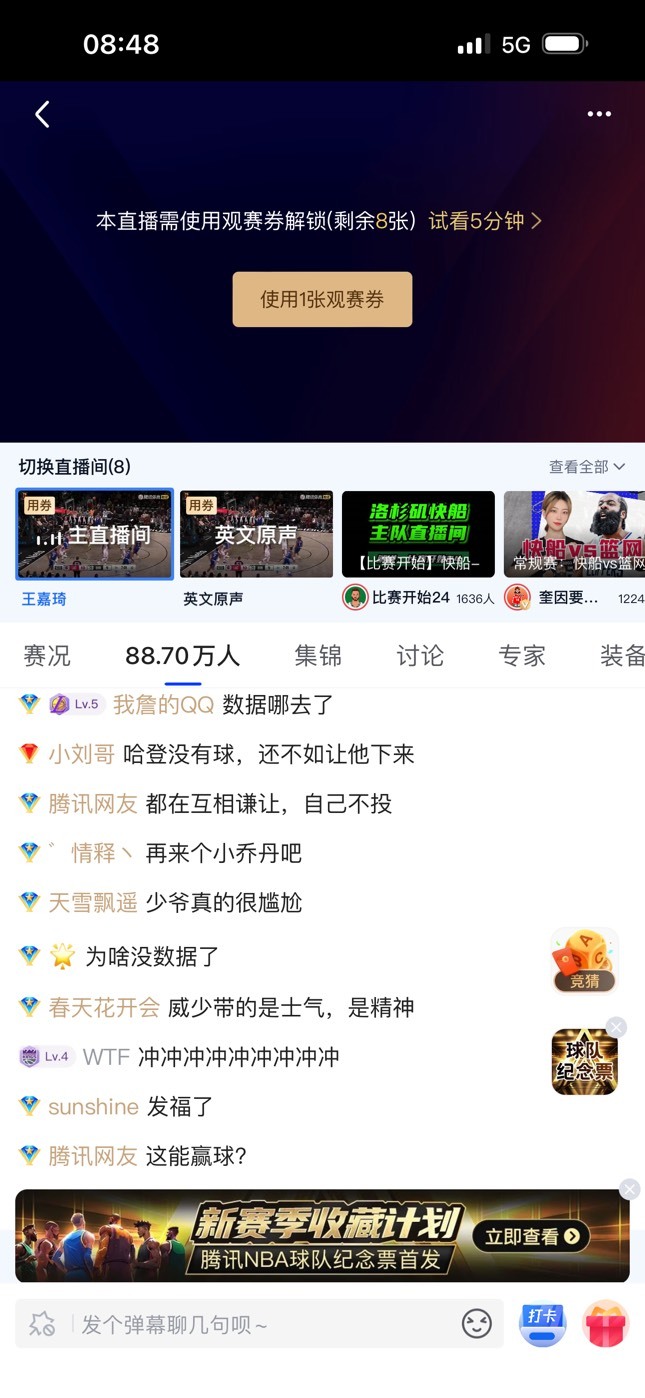The image size is (645, 1398).
Task: Open the 讨论 tab
Action: point(420,656)
